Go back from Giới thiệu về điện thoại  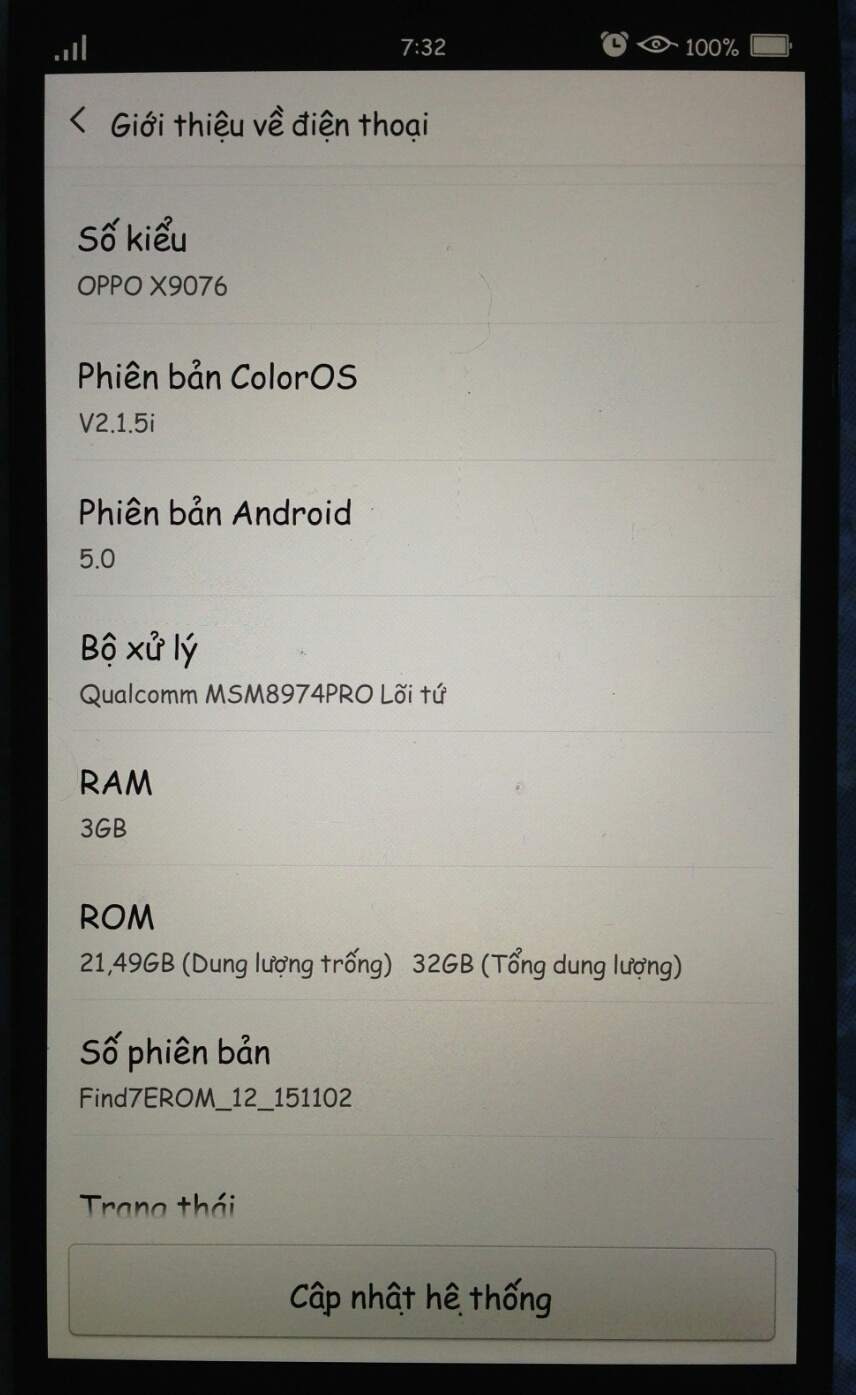[x=78, y=123]
